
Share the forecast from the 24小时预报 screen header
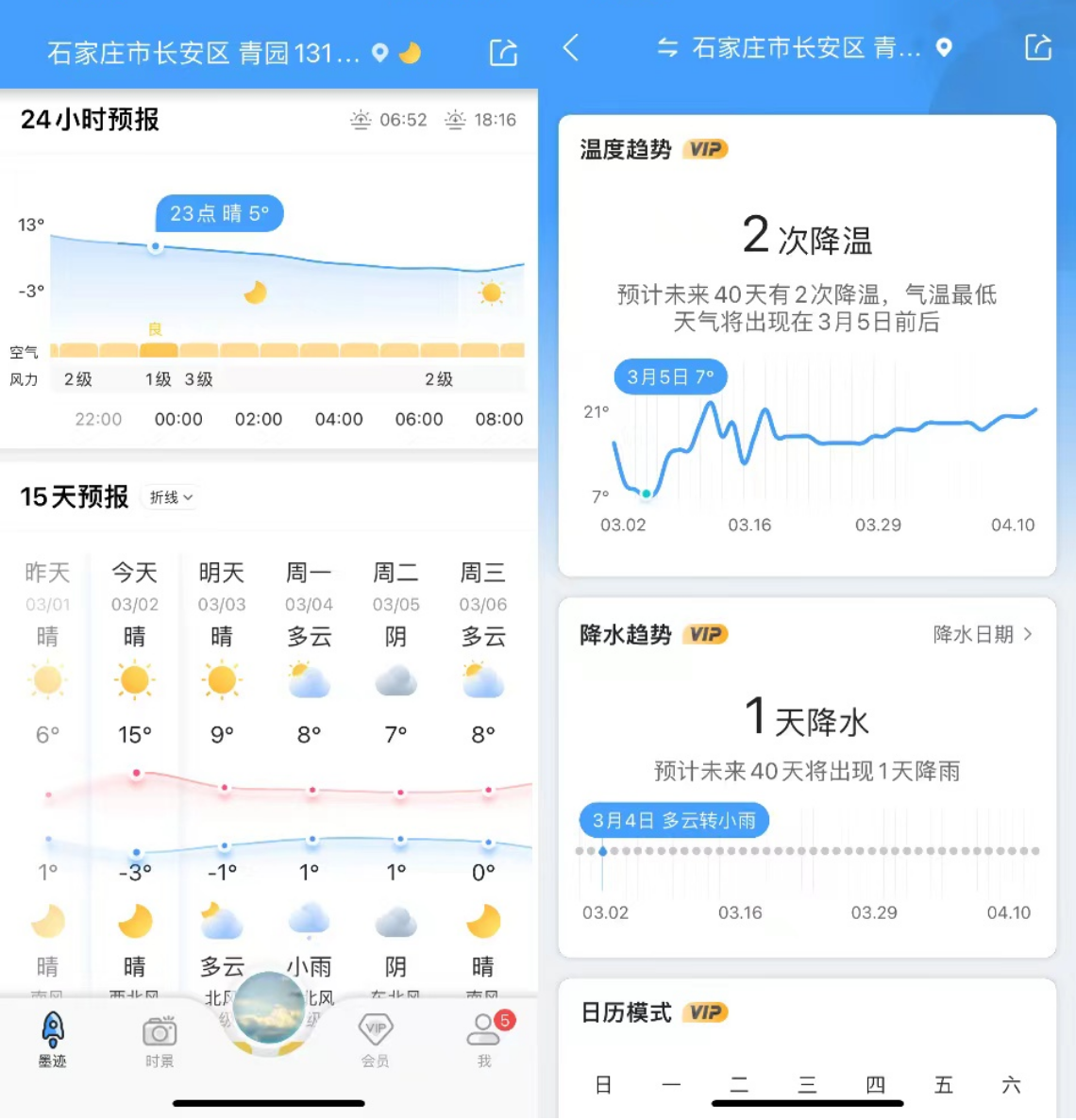[x=503, y=53]
